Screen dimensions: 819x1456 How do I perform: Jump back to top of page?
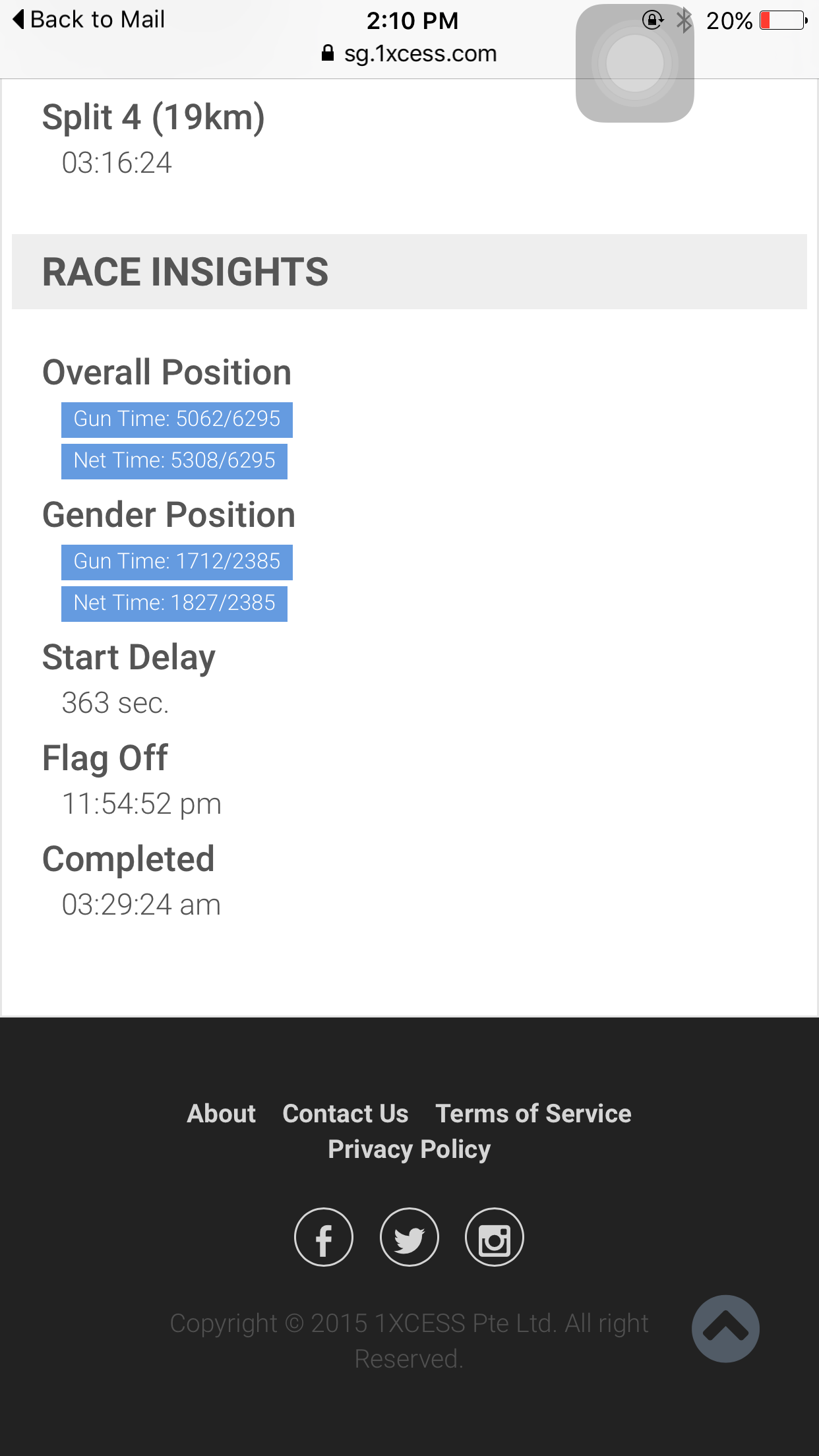point(725,1329)
